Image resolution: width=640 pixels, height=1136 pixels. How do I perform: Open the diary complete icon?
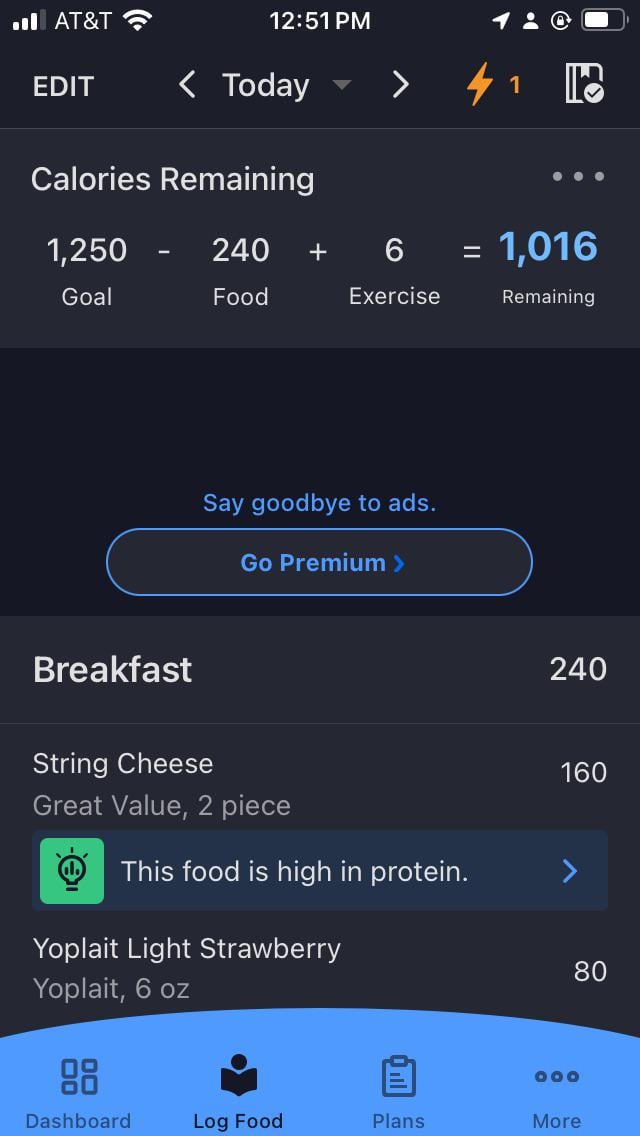click(584, 83)
